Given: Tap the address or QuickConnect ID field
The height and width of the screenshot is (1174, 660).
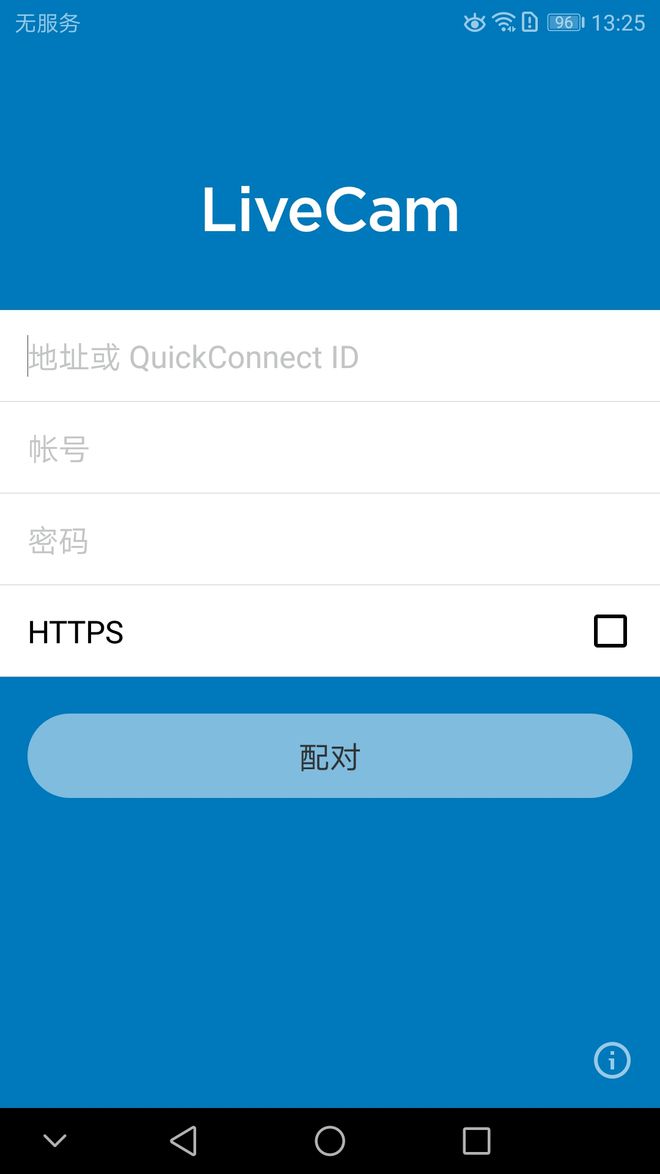Looking at the screenshot, I should pyautogui.click(x=330, y=357).
